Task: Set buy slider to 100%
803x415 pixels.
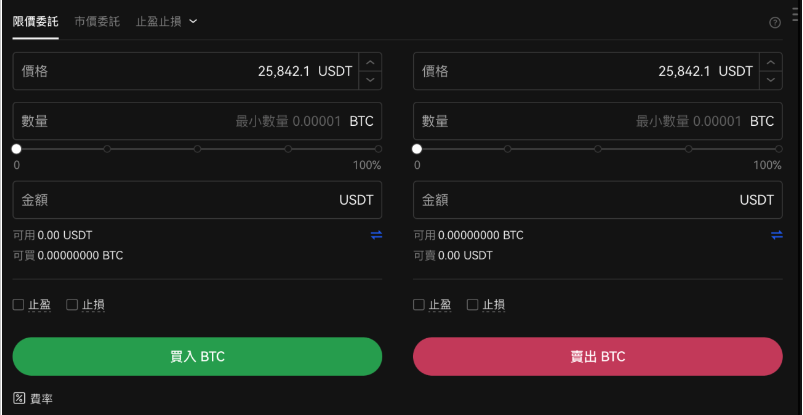Action: tap(378, 149)
